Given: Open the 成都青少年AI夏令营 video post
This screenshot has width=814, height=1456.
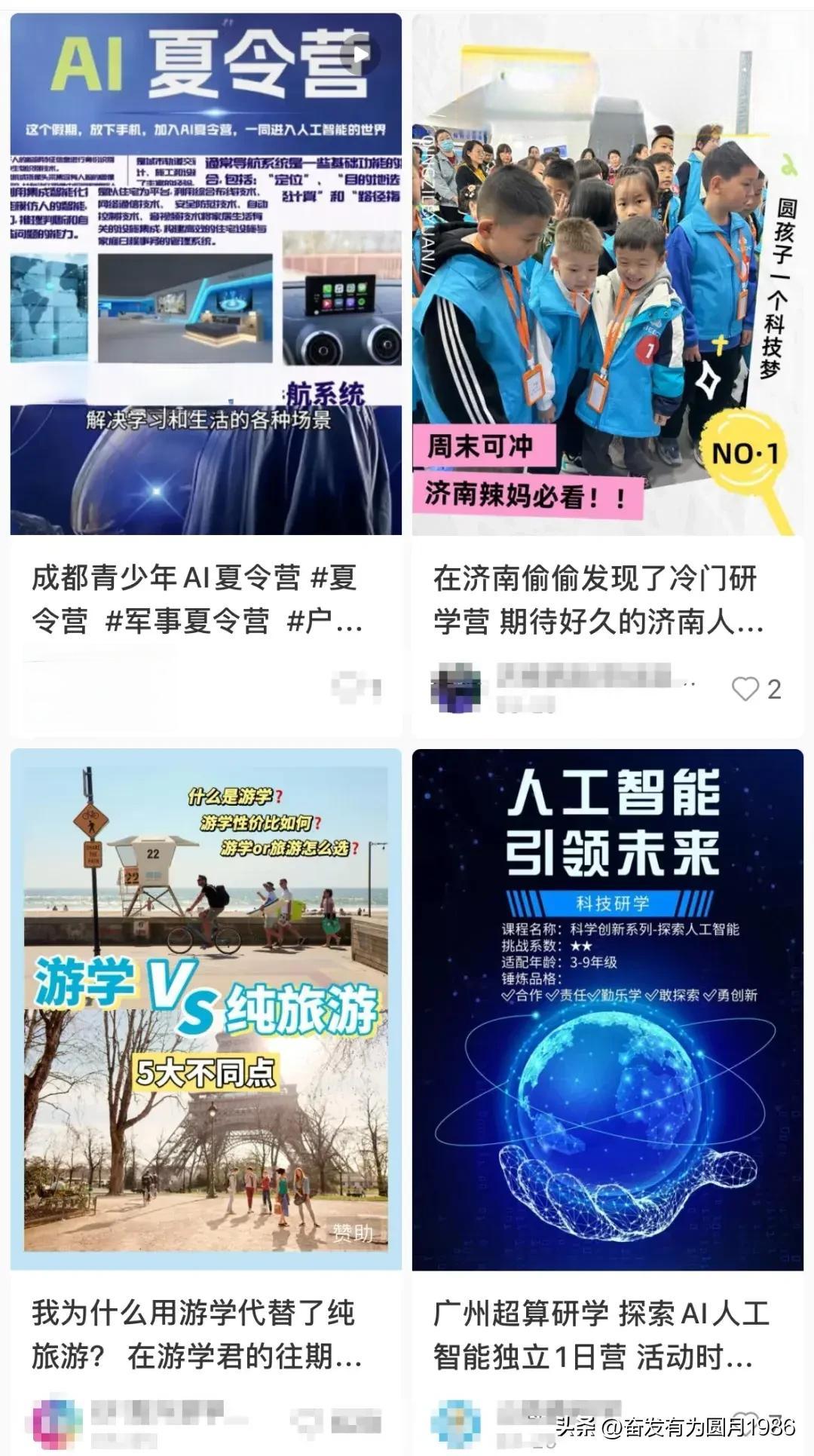Looking at the screenshot, I should [205, 275].
